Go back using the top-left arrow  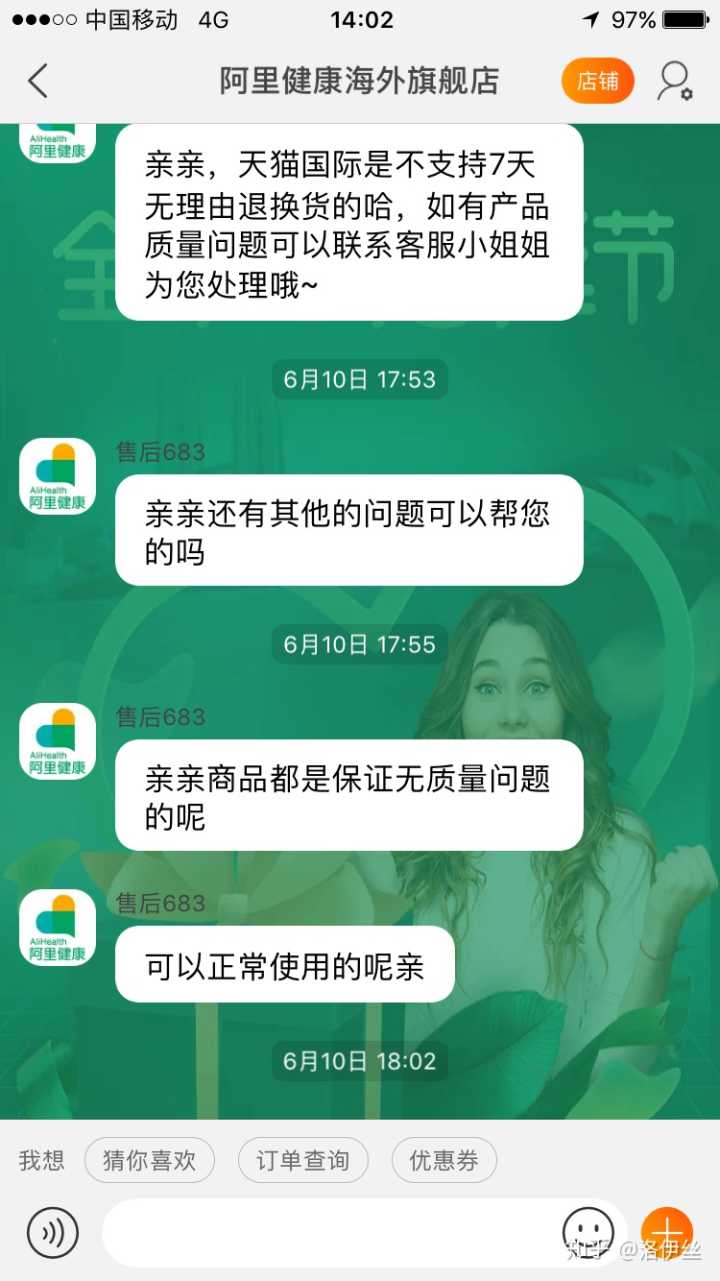tap(38, 81)
